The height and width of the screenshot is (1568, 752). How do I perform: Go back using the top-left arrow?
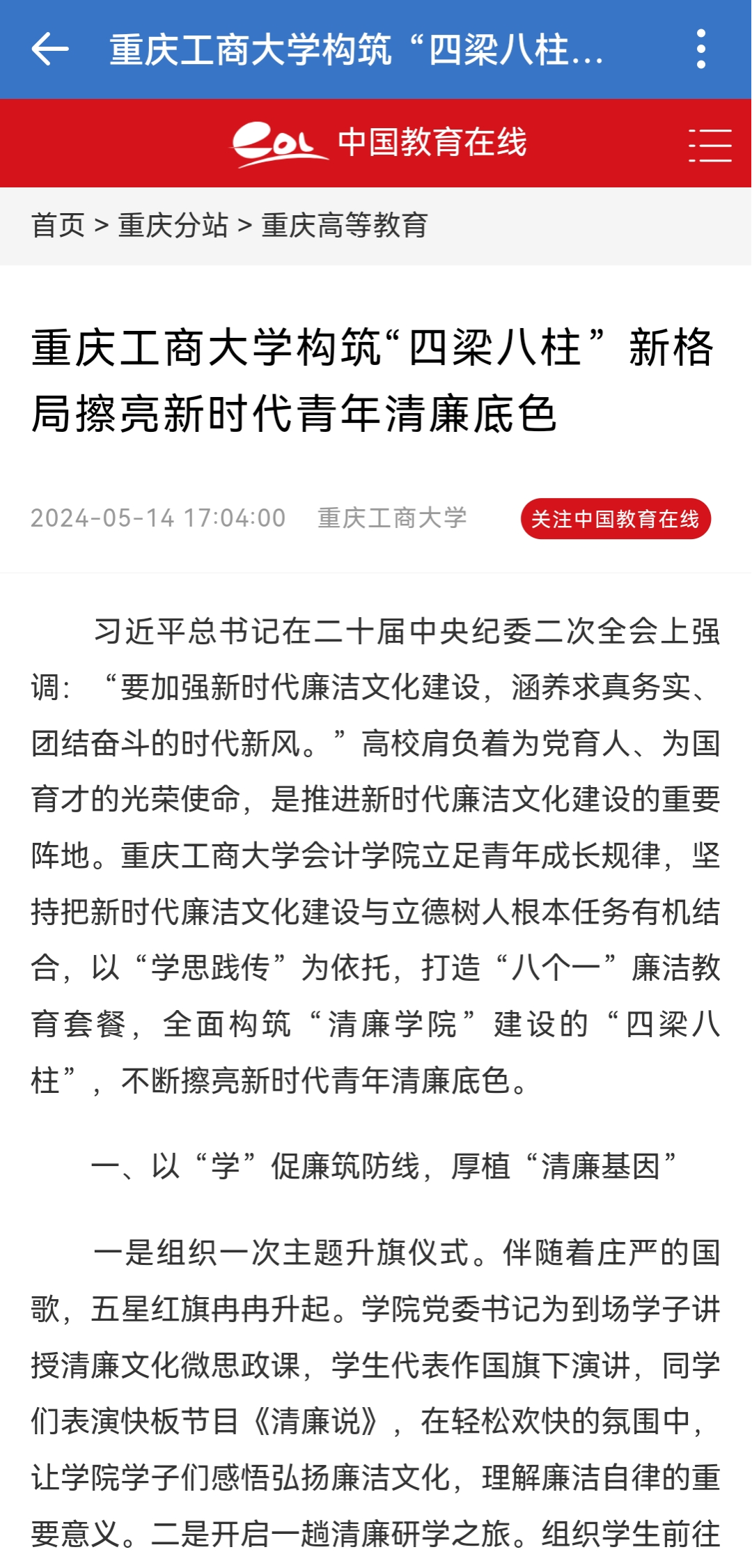click(x=50, y=49)
